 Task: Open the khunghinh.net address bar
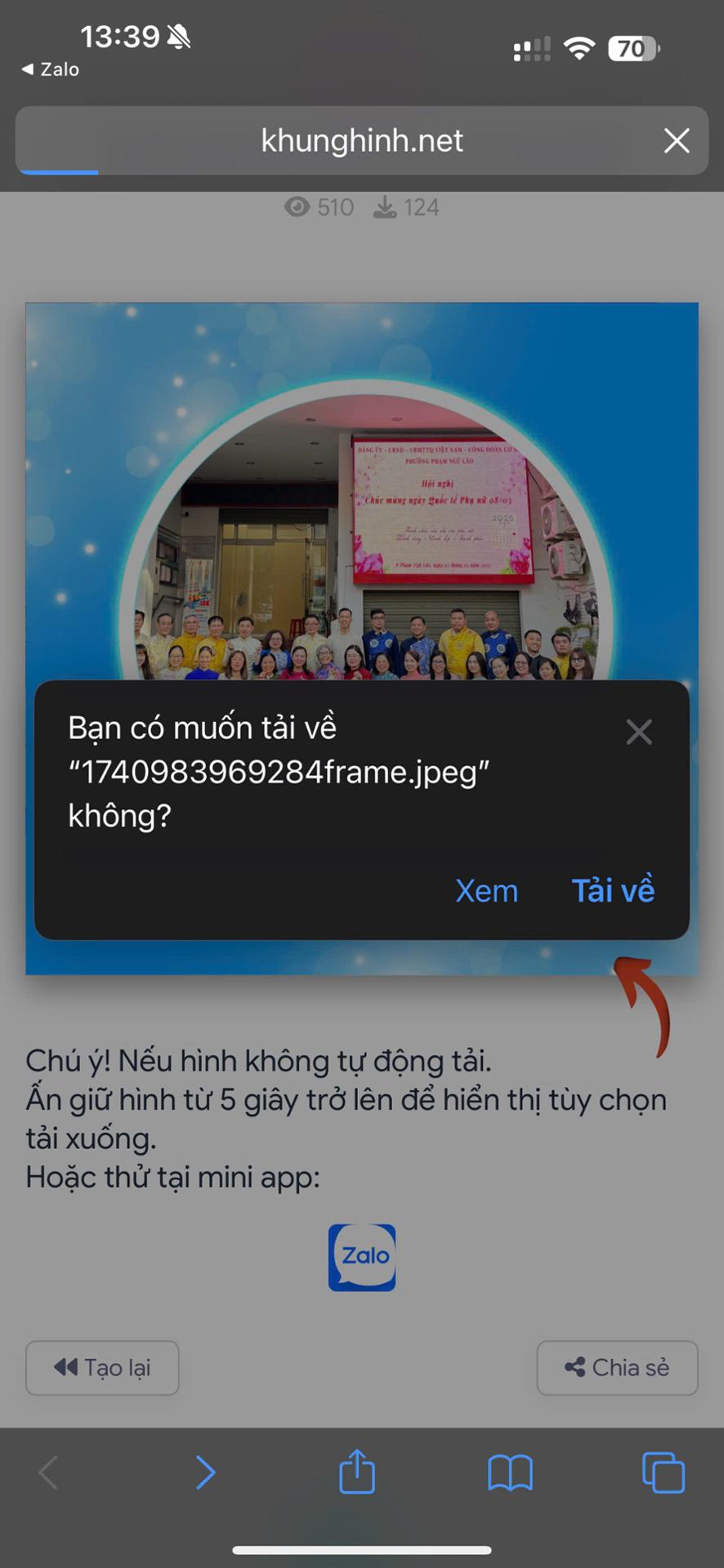(x=361, y=140)
